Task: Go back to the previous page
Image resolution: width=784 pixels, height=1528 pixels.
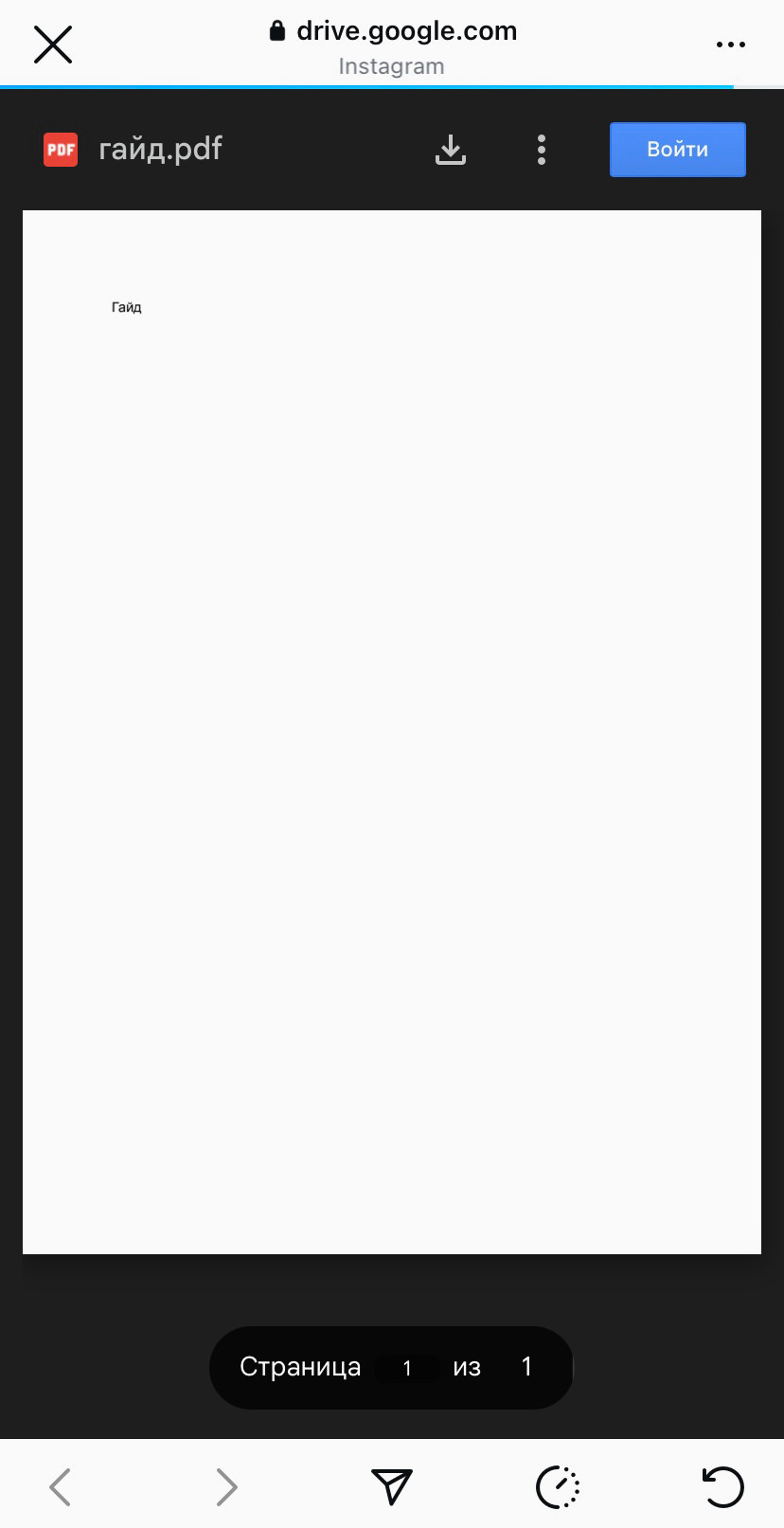Action: tap(61, 1486)
